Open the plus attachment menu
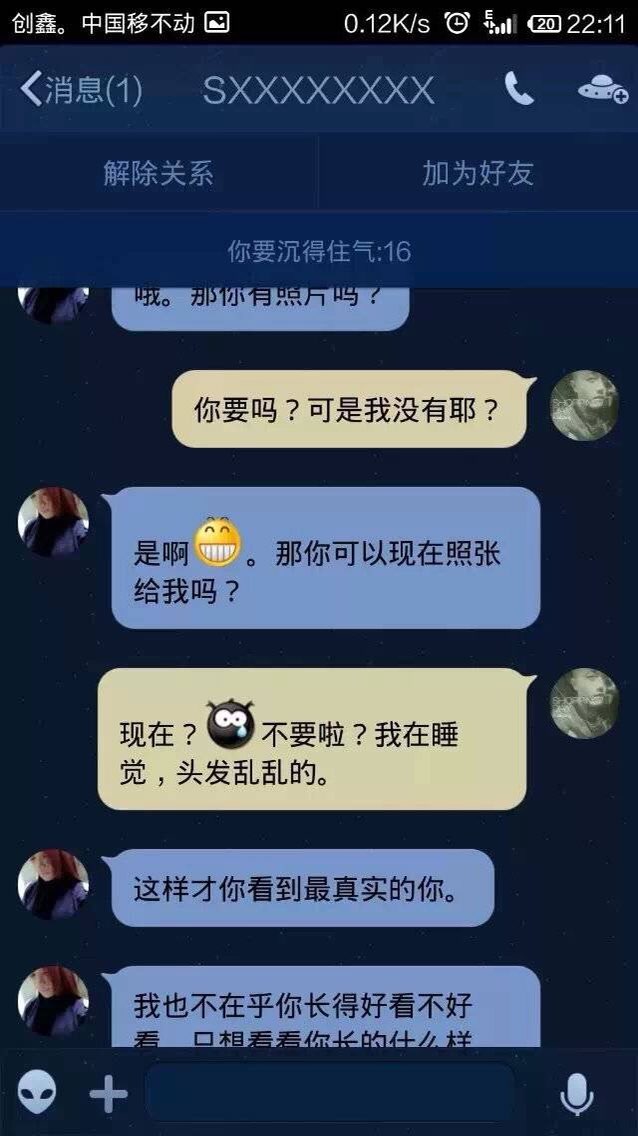Viewport: 638px width, 1136px height. tap(109, 1094)
